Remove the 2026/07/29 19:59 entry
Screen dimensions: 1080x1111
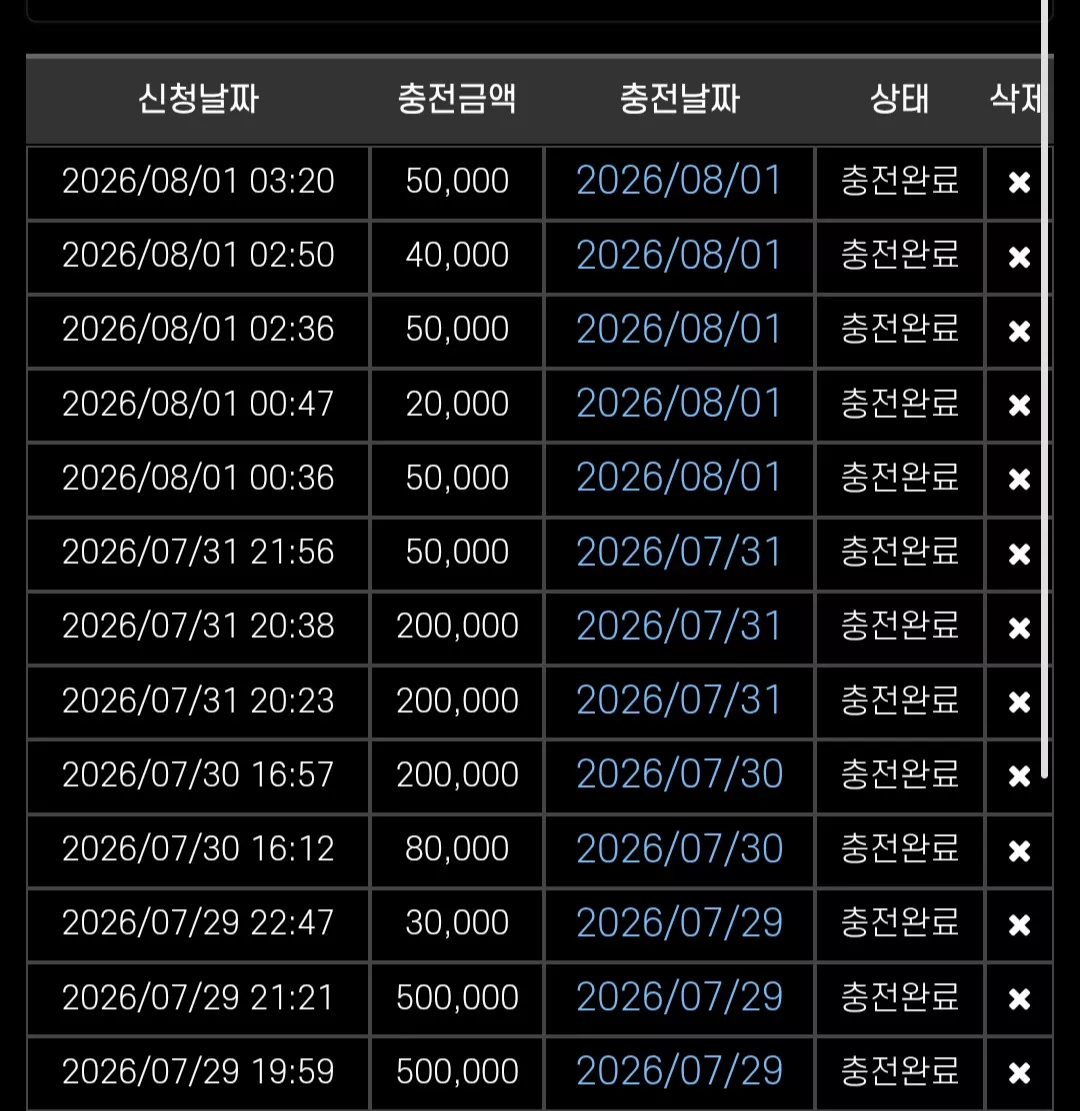coord(1019,1073)
